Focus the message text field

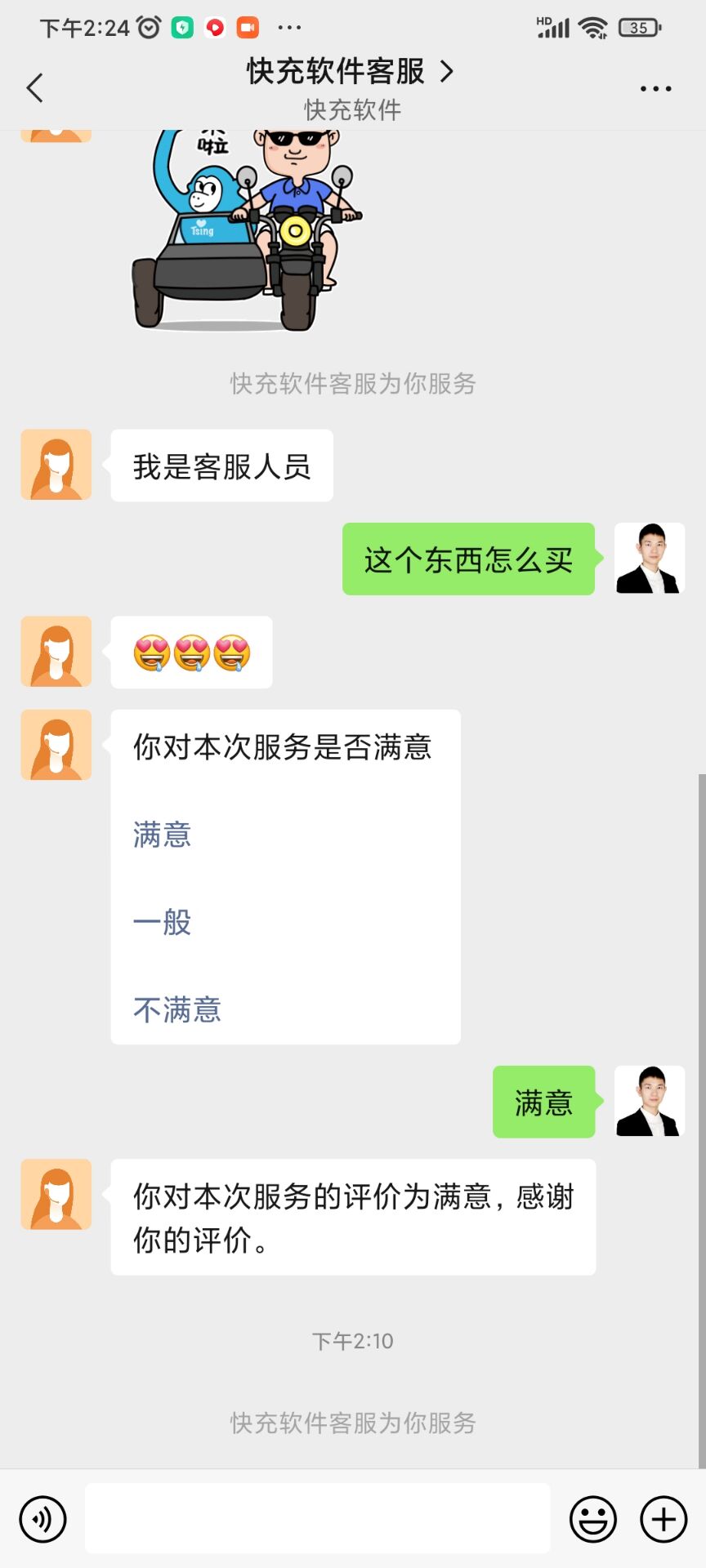pos(317,1519)
